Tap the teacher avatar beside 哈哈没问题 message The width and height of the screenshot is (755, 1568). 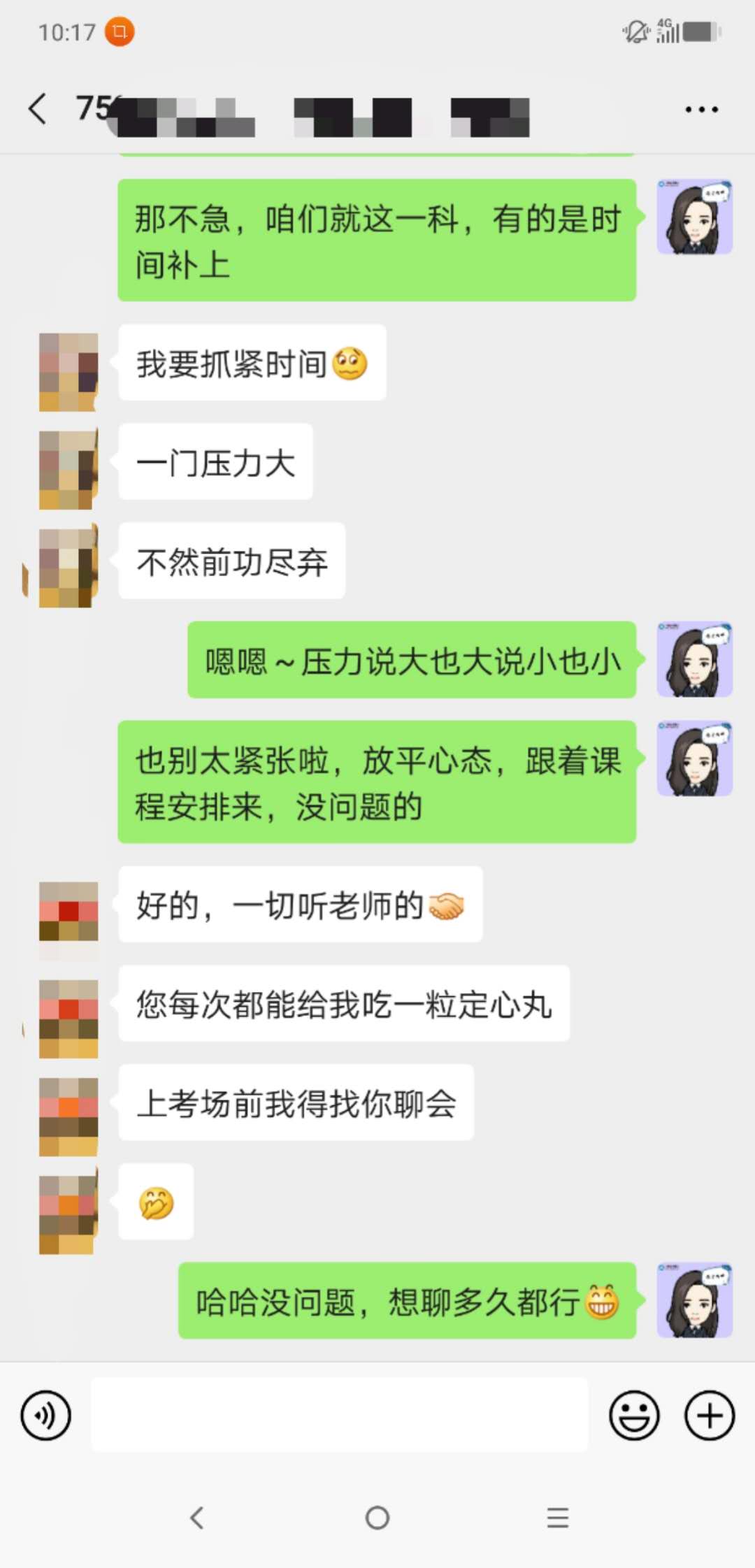(x=694, y=1300)
